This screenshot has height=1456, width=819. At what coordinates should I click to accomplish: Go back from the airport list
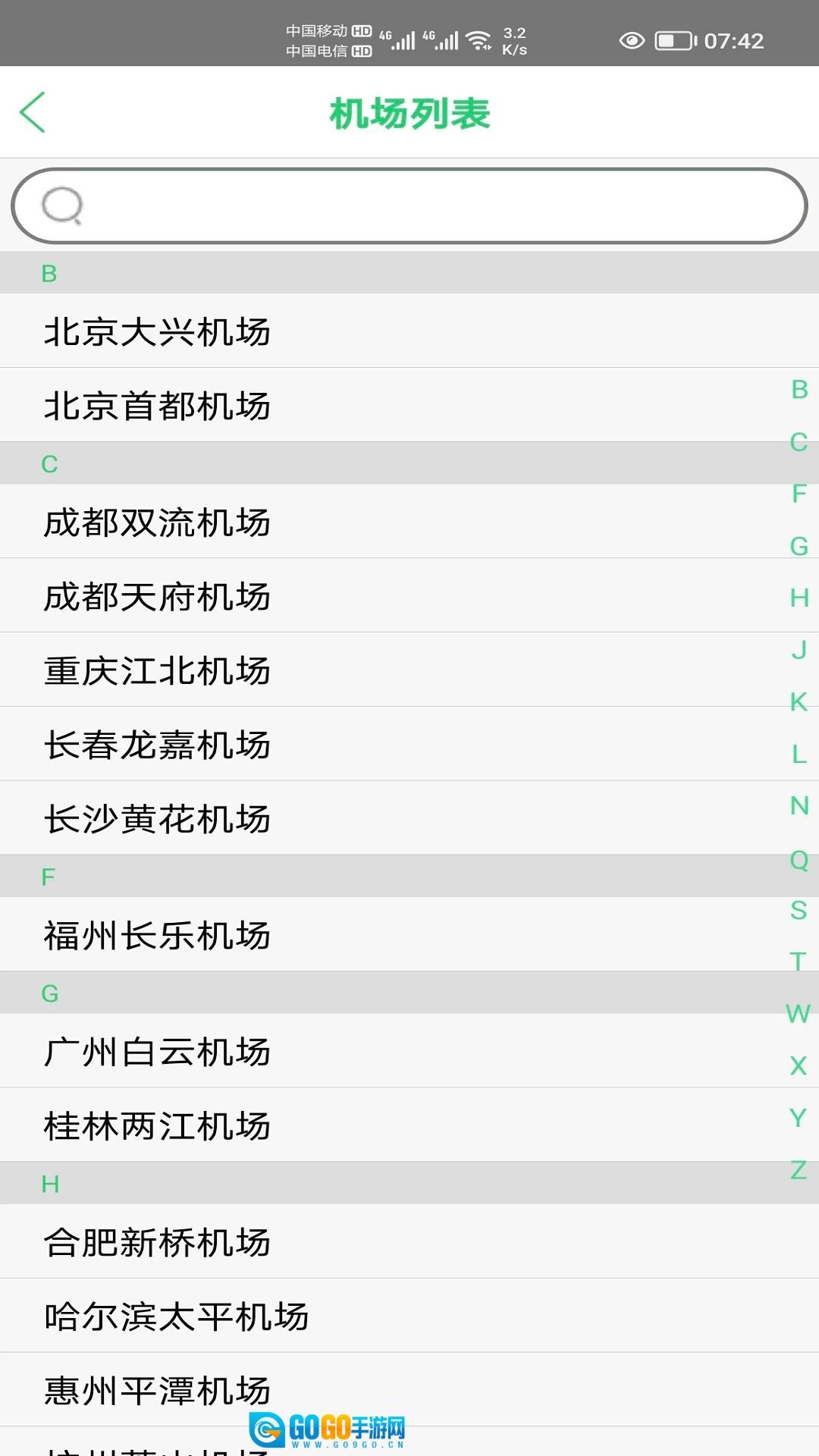pos(33,112)
